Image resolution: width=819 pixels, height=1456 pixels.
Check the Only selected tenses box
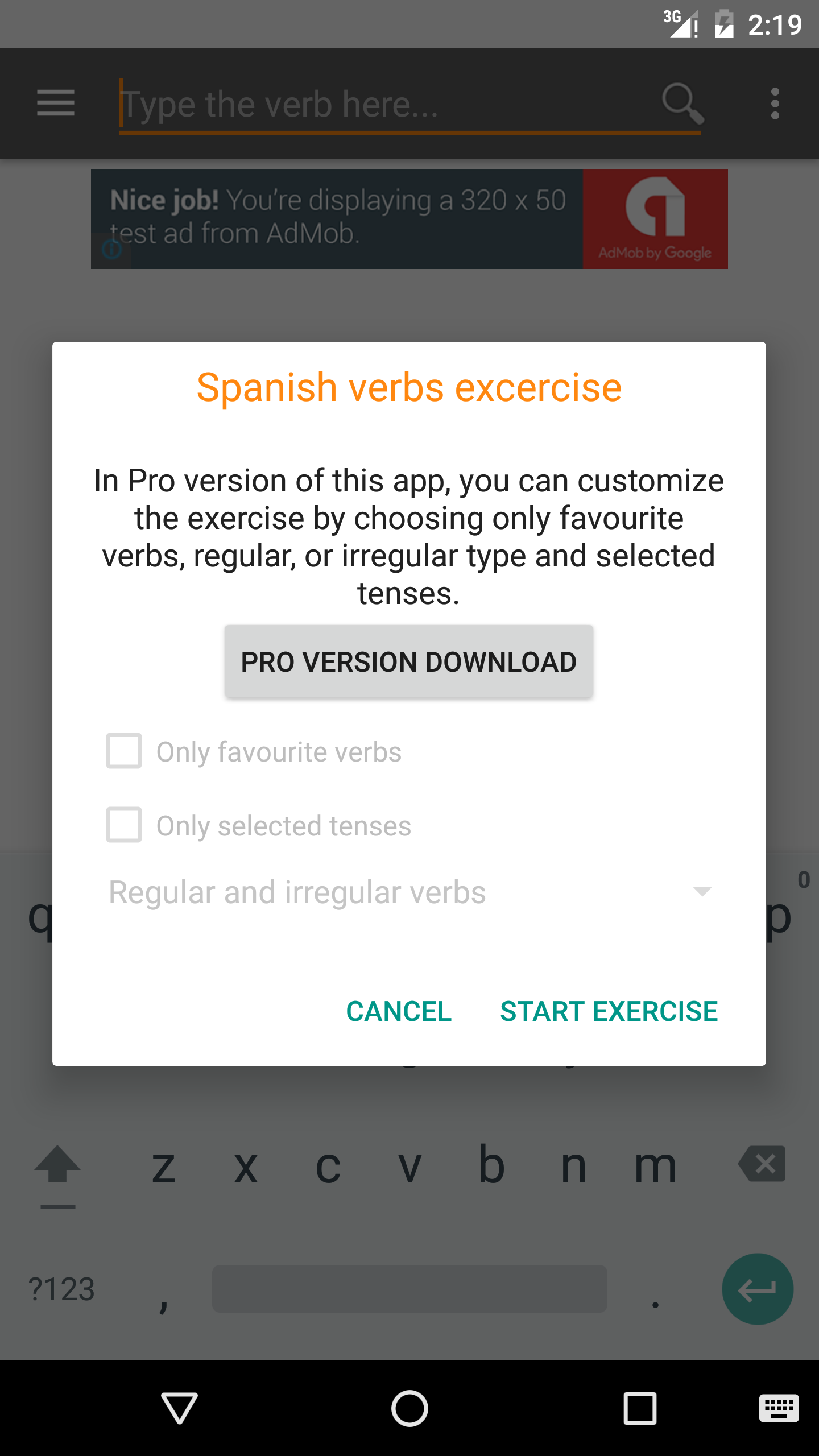(x=124, y=825)
